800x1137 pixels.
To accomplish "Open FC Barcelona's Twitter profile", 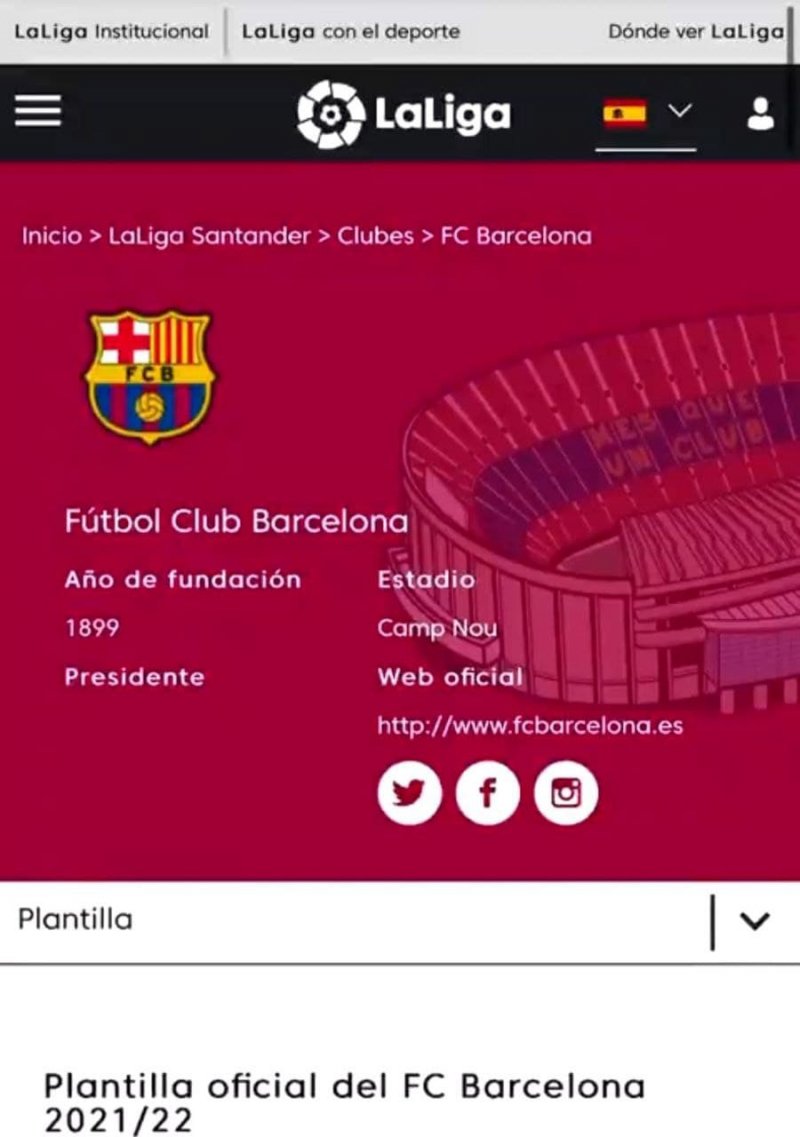I will pos(408,794).
